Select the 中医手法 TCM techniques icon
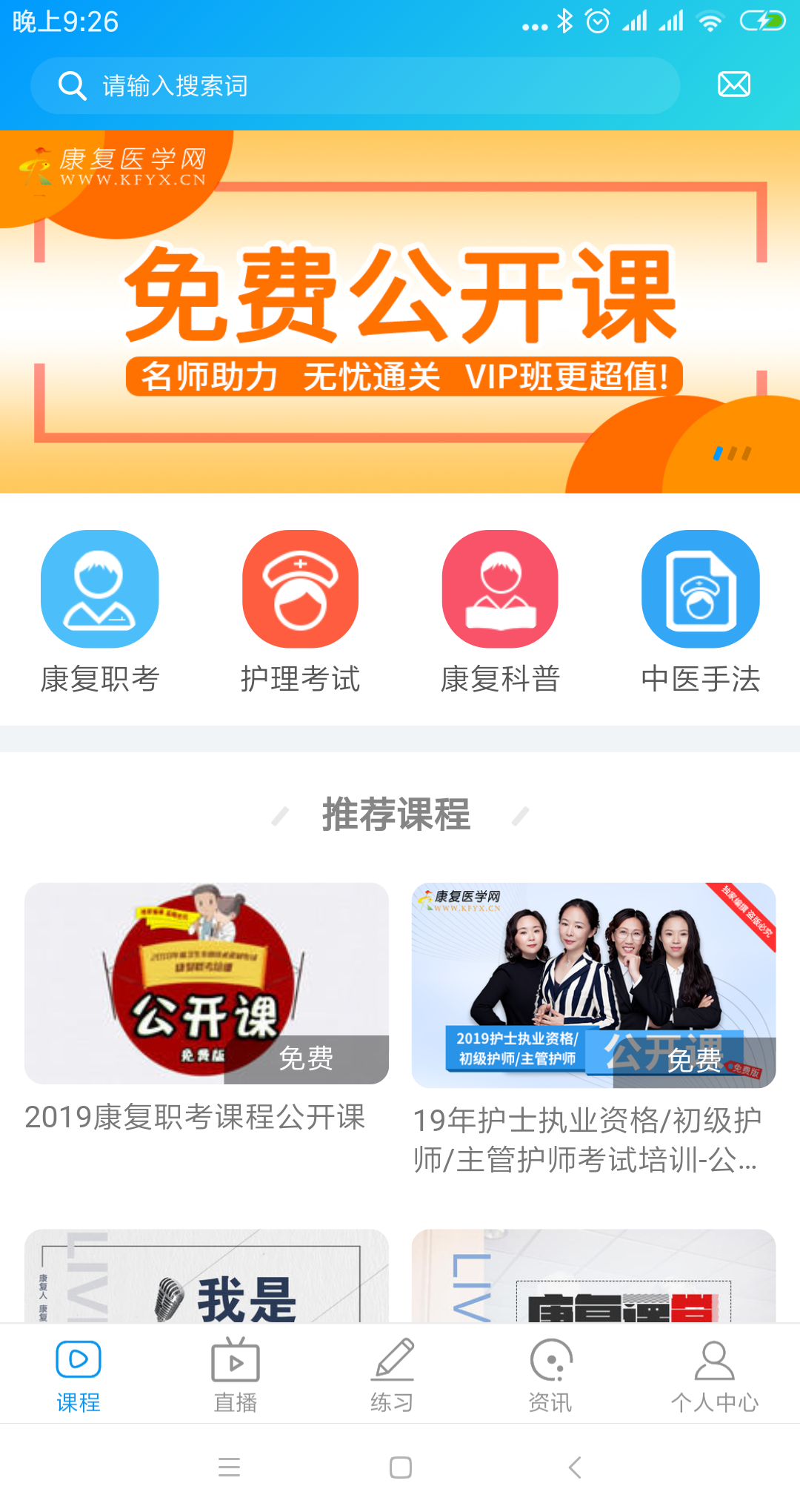Viewport: 800px width, 1512px height. [x=700, y=589]
